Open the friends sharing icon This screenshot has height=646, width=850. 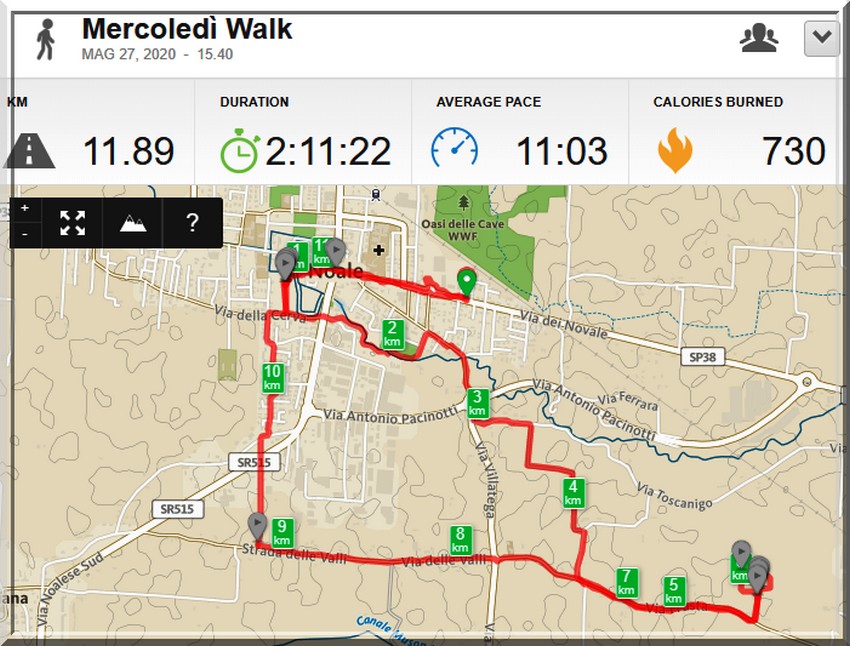pos(759,39)
